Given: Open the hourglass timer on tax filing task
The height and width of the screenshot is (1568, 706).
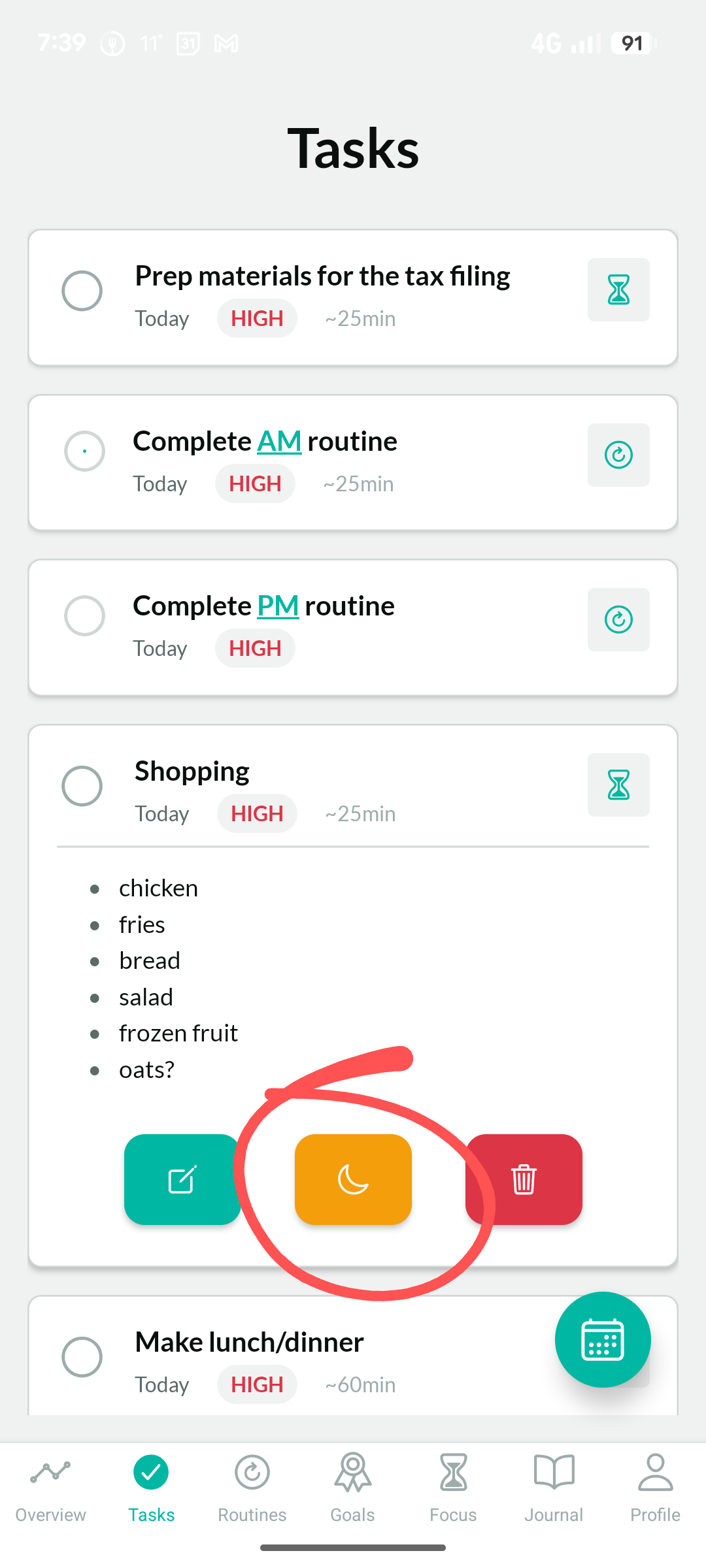Looking at the screenshot, I should (618, 289).
